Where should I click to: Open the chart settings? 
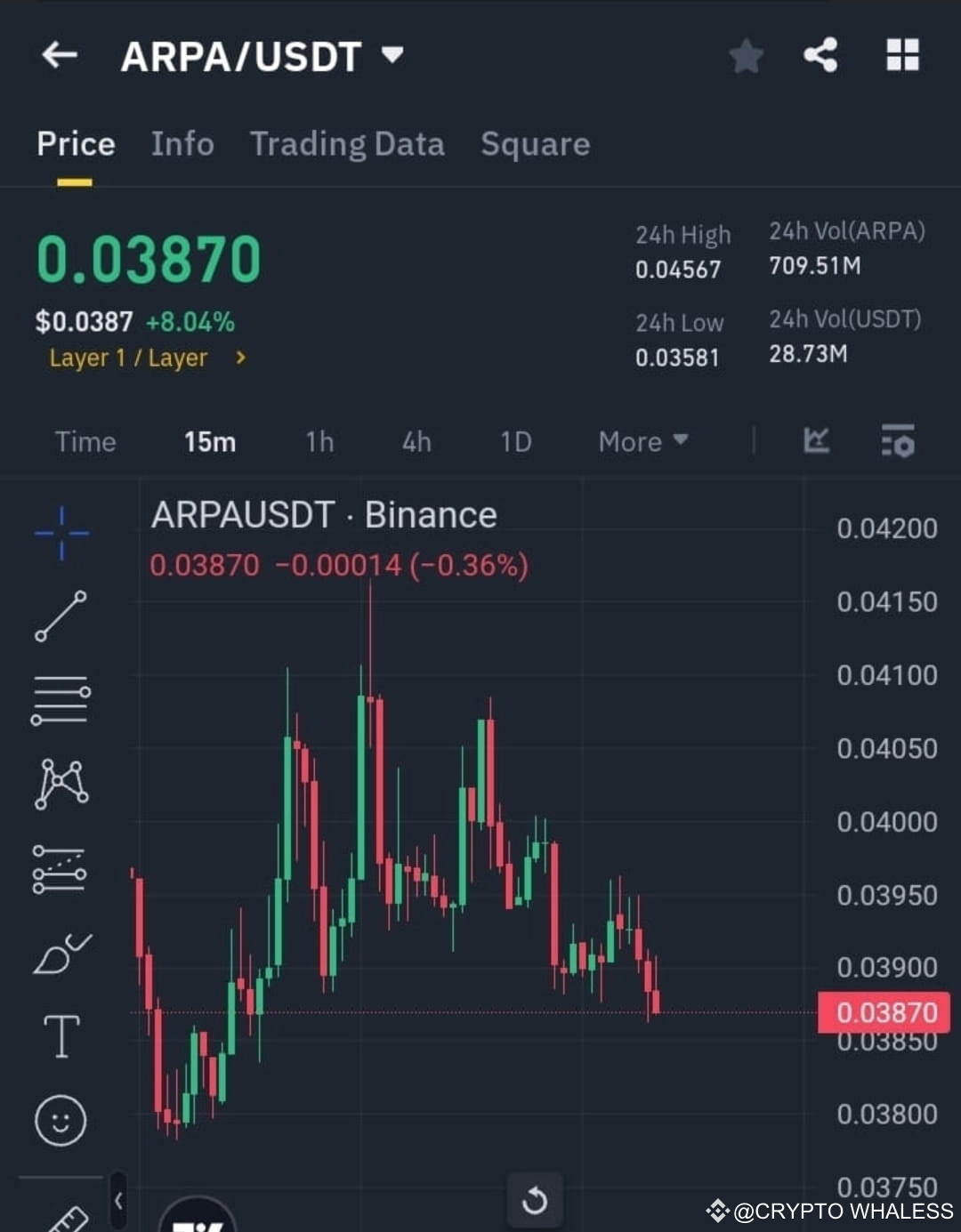[898, 442]
